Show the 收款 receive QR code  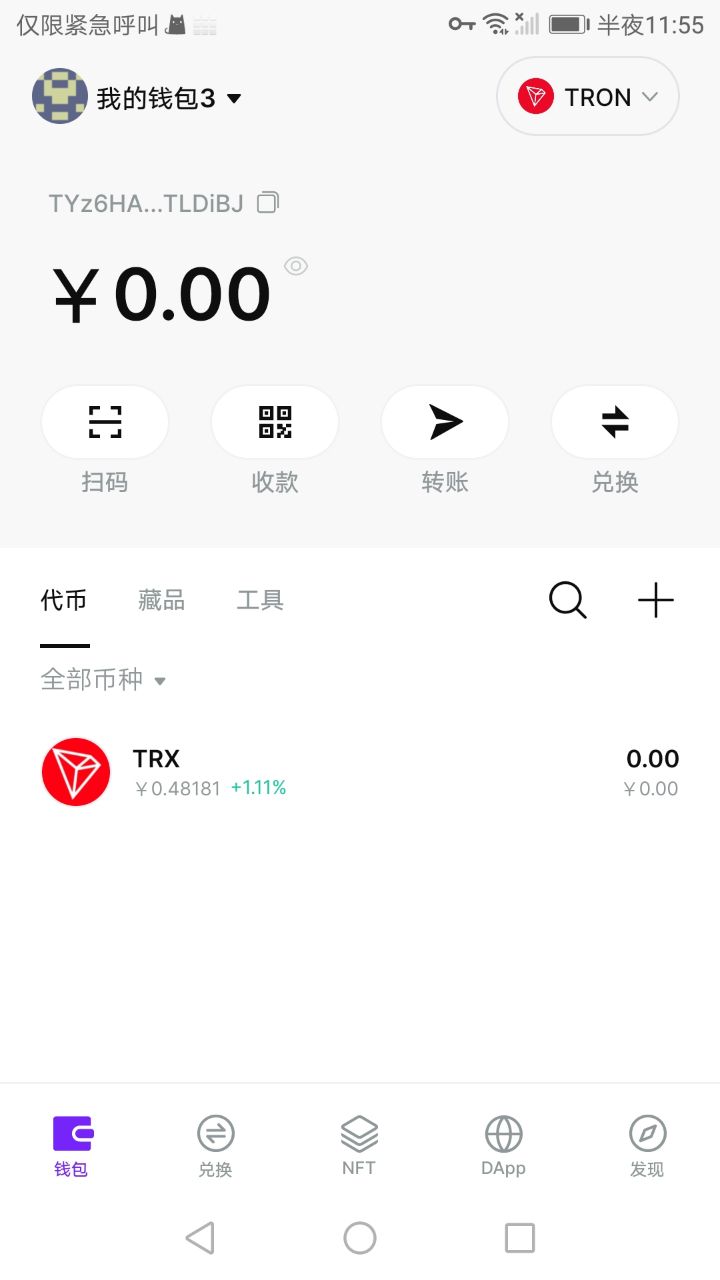275,423
